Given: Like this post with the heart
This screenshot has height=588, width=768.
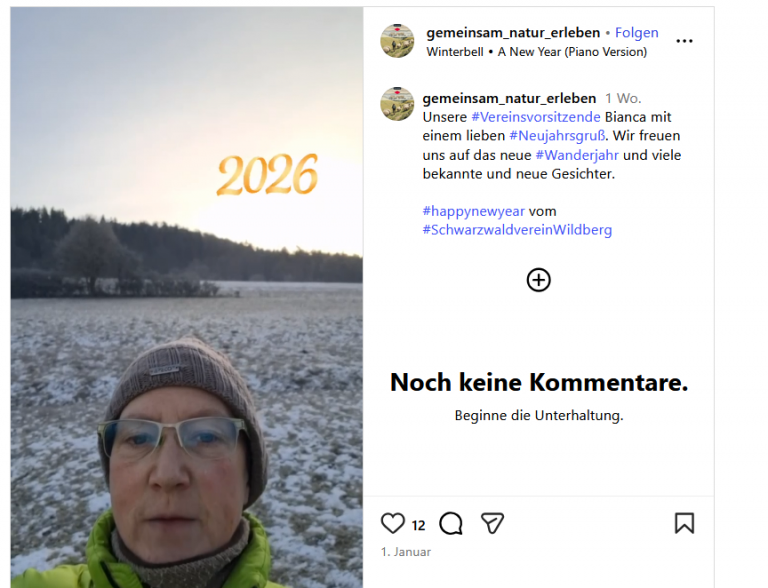Looking at the screenshot, I should [393, 523].
